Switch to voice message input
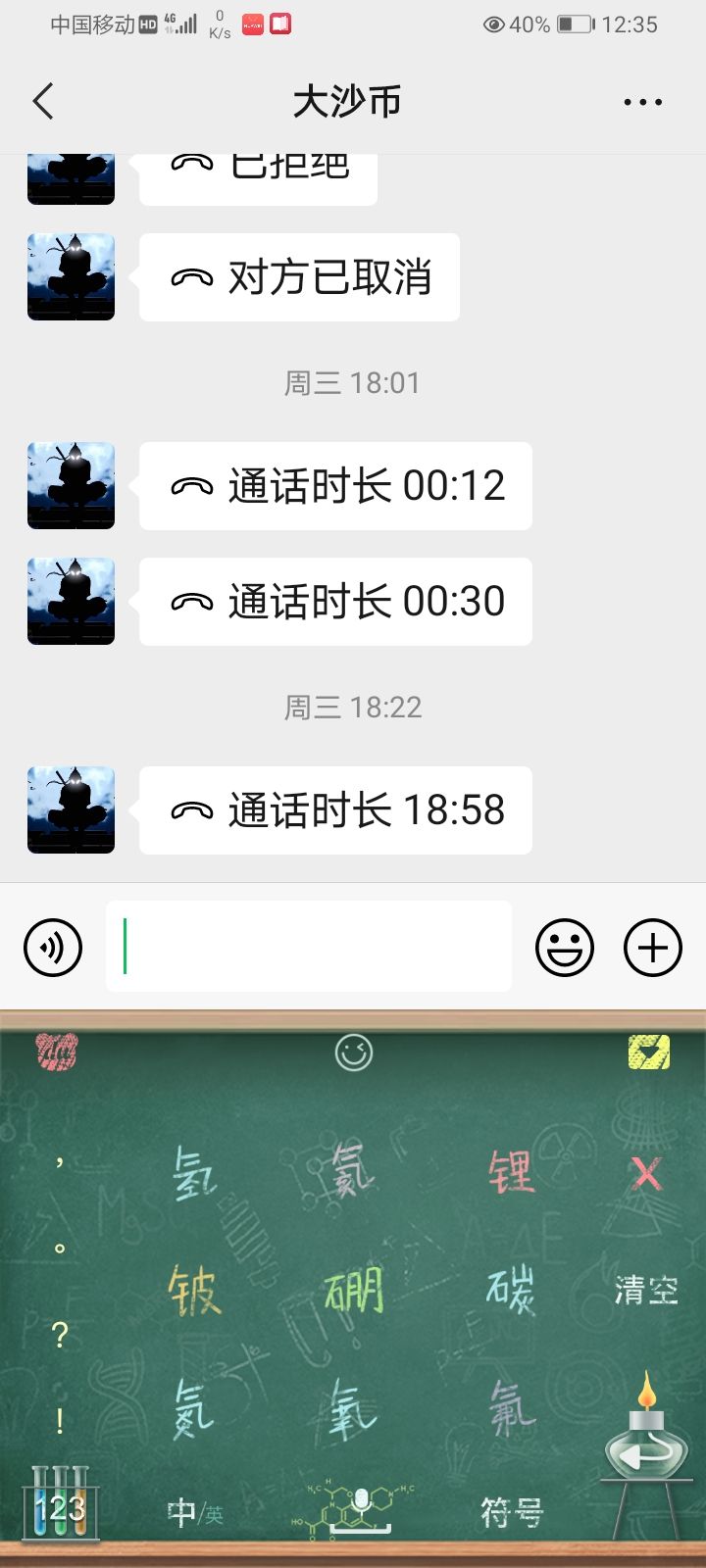 (53, 948)
